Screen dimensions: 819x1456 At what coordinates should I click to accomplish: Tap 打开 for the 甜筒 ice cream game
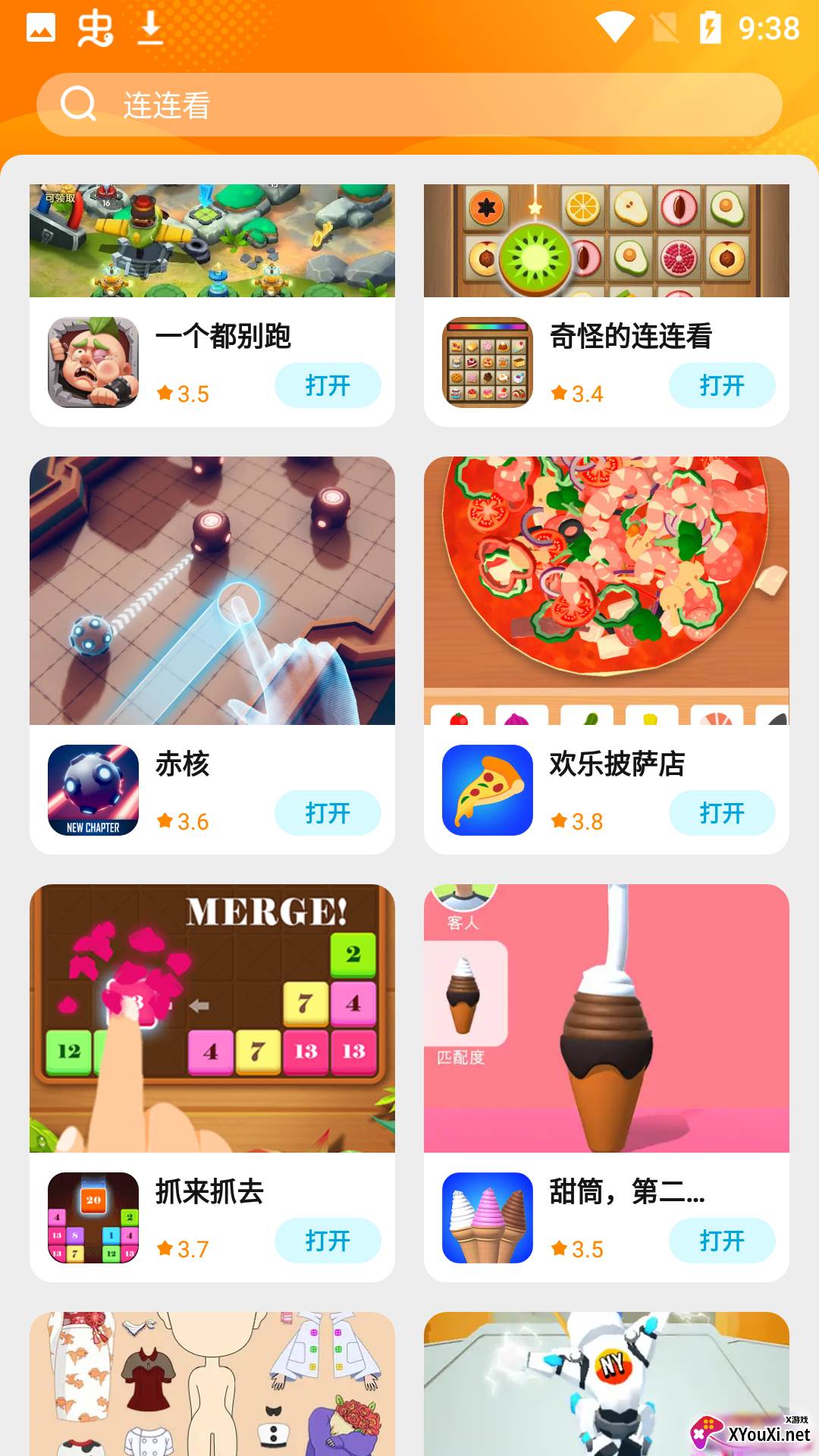pyautogui.click(x=721, y=1241)
